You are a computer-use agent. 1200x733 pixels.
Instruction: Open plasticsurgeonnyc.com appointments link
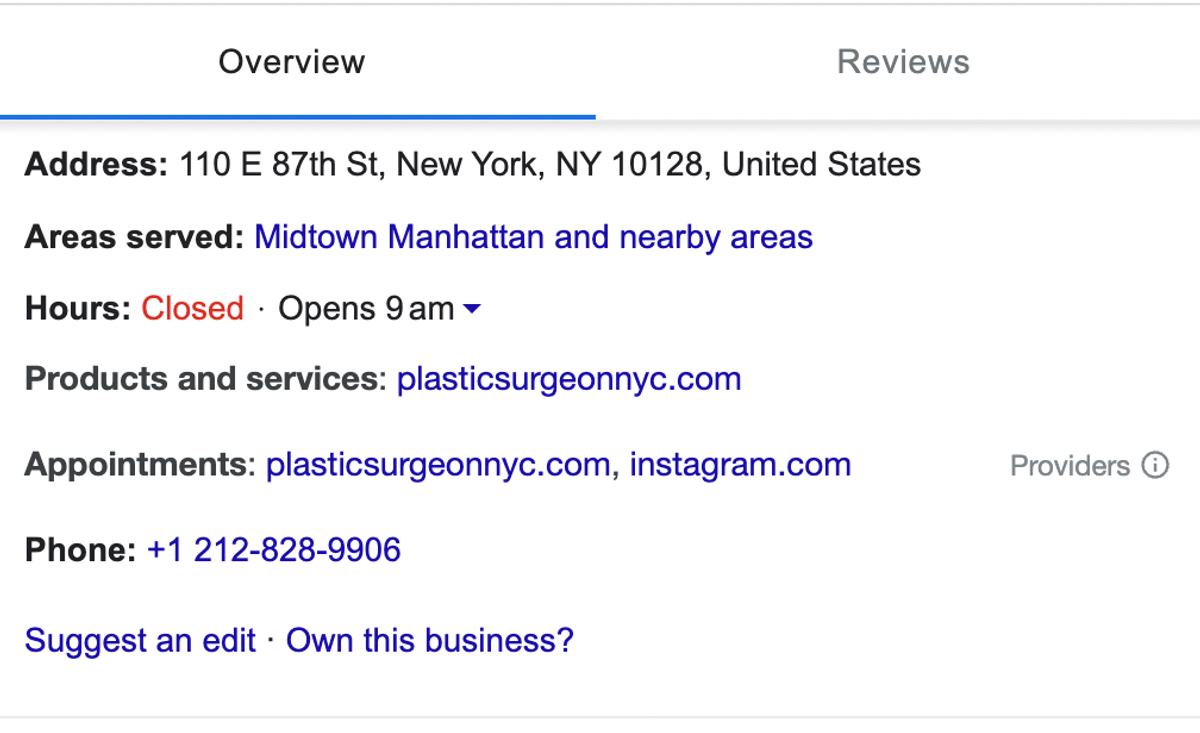click(x=437, y=465)
